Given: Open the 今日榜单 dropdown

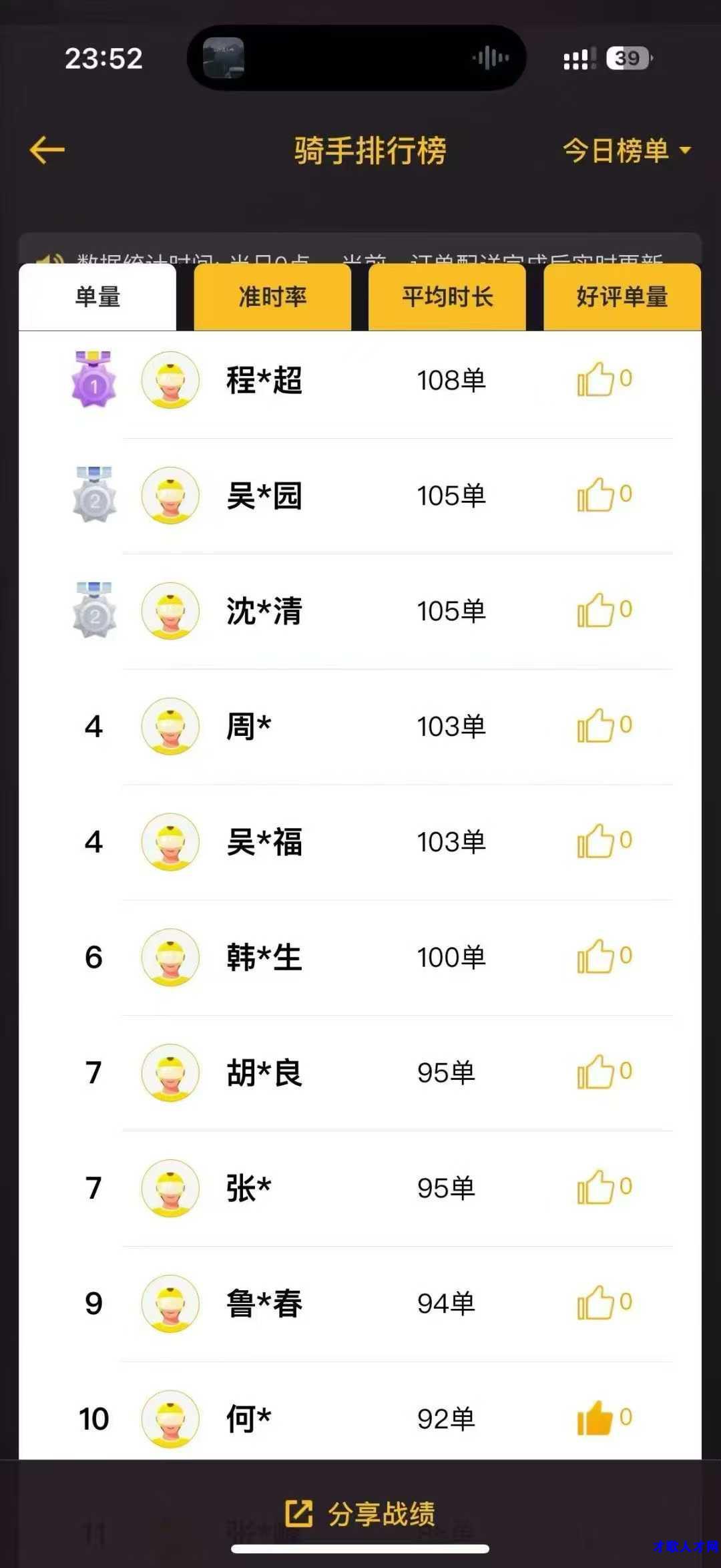Looking at the screenshot, I should [626, 150].
